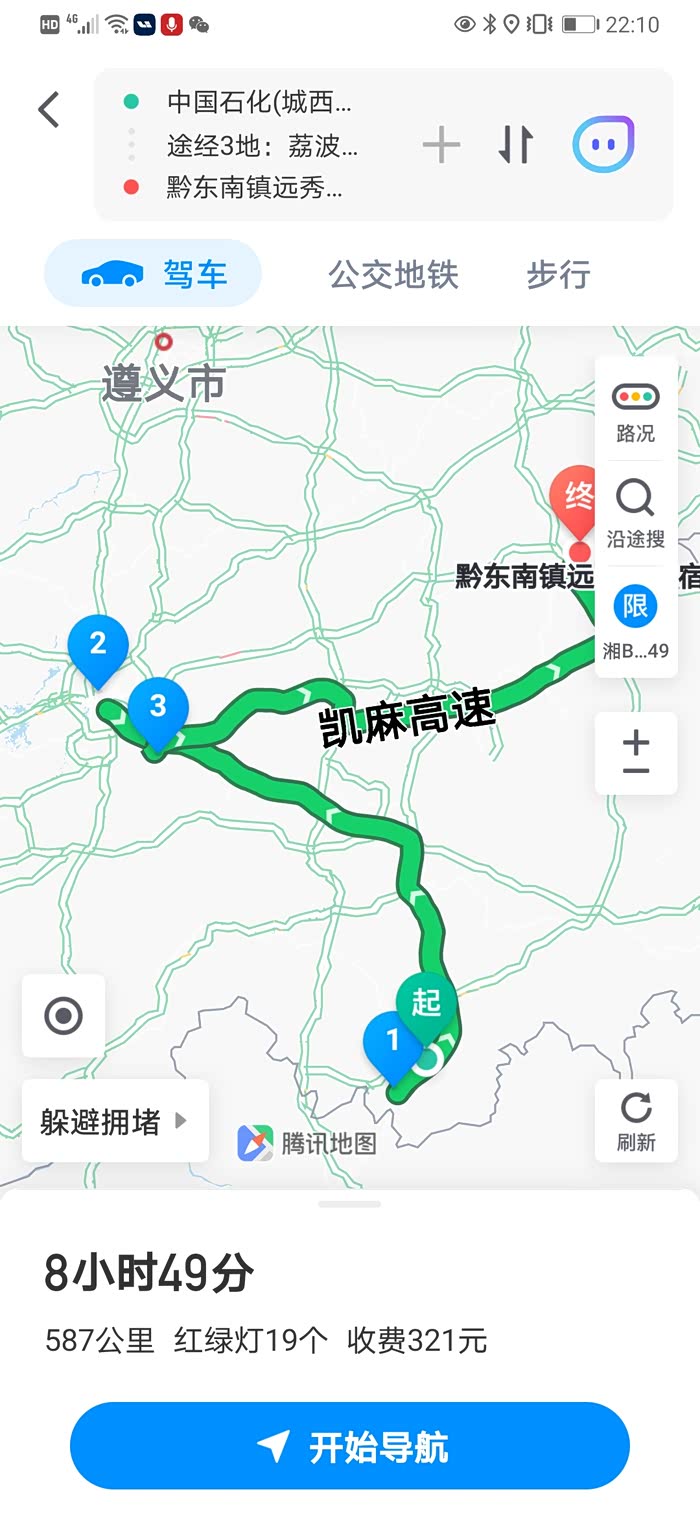Add a waypoint with the plus icon

(441, 146)
